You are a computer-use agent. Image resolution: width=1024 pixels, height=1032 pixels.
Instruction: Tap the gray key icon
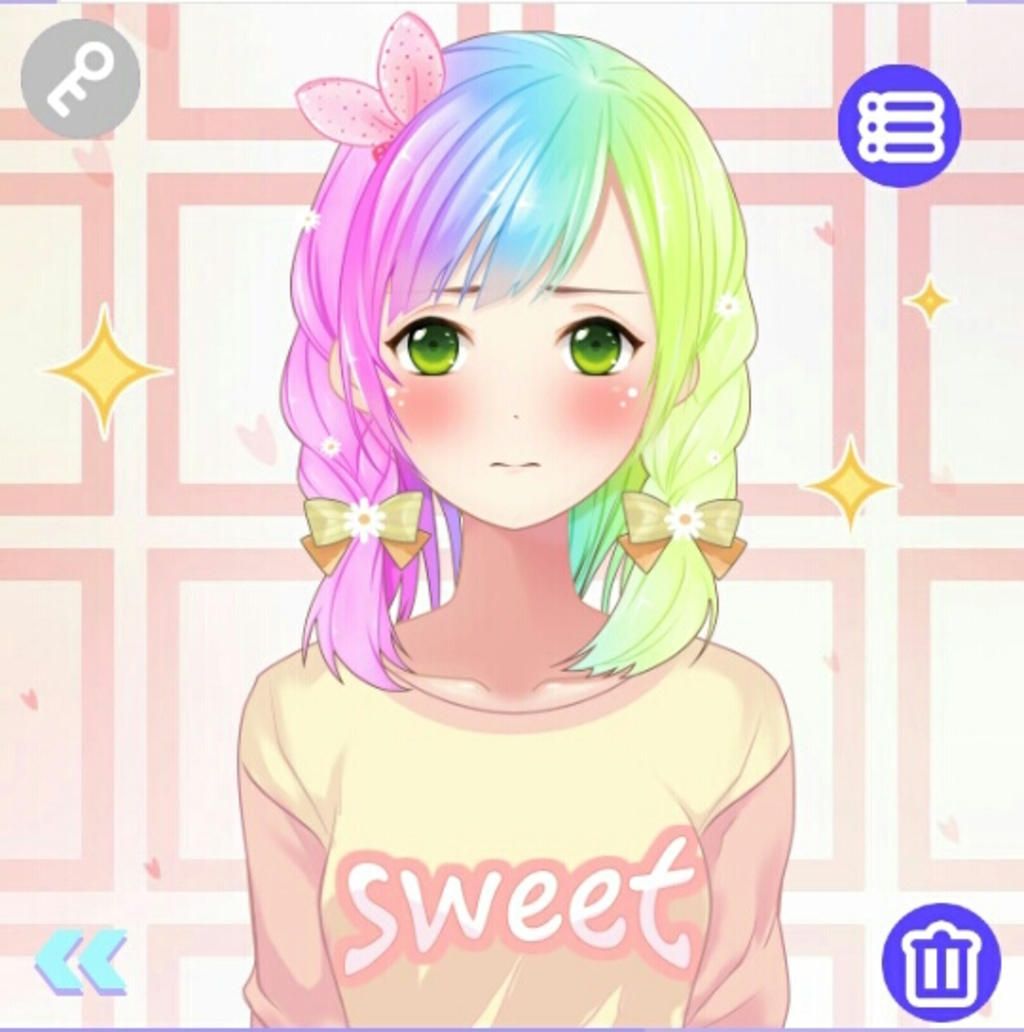(x=80, y=79)
